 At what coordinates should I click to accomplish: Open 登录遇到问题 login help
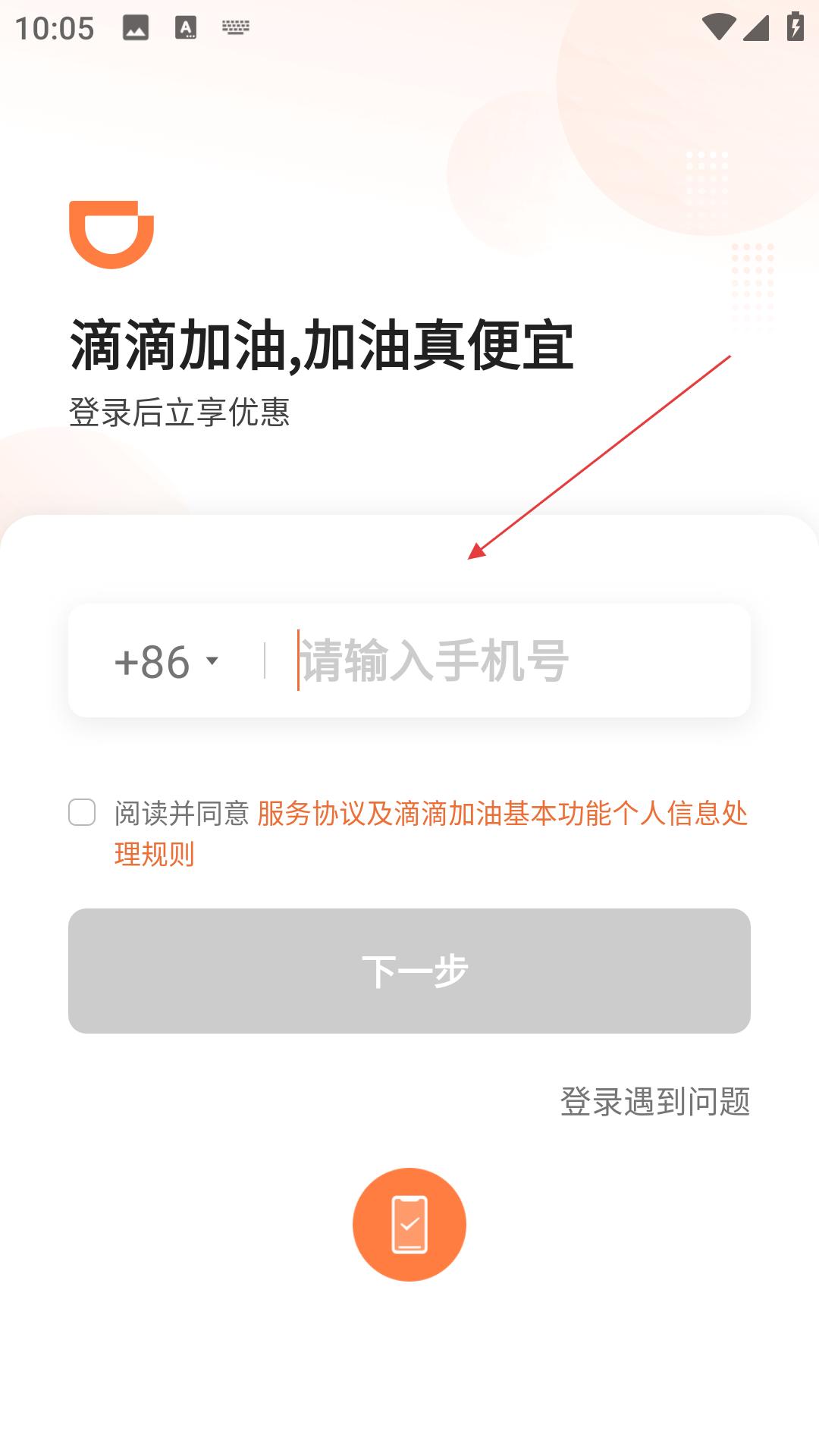point(655,1101)
